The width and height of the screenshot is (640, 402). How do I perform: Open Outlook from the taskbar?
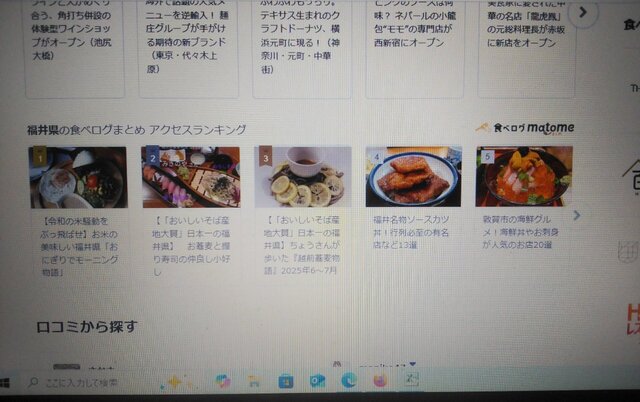[317, 381]
